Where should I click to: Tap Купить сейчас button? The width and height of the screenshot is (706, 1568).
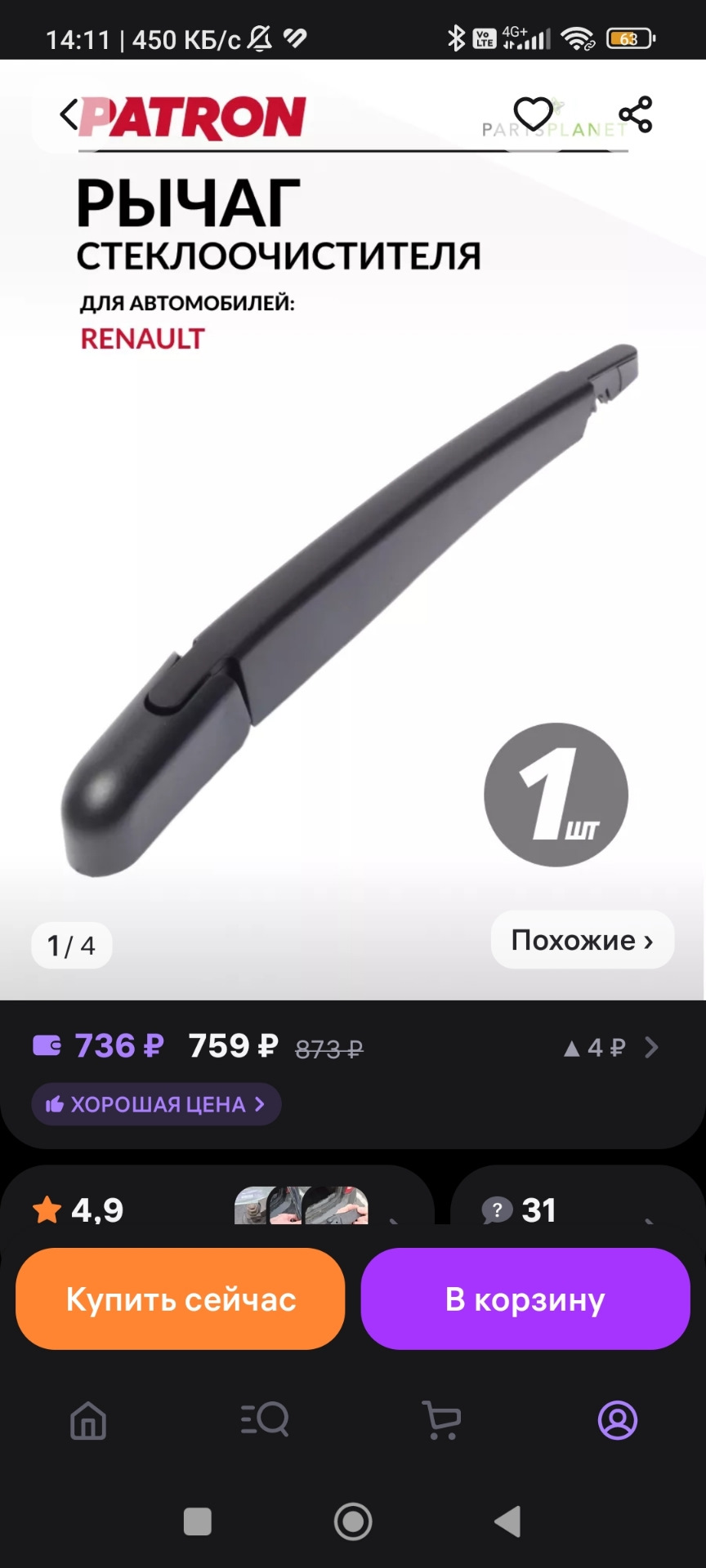click(181, 1299)
